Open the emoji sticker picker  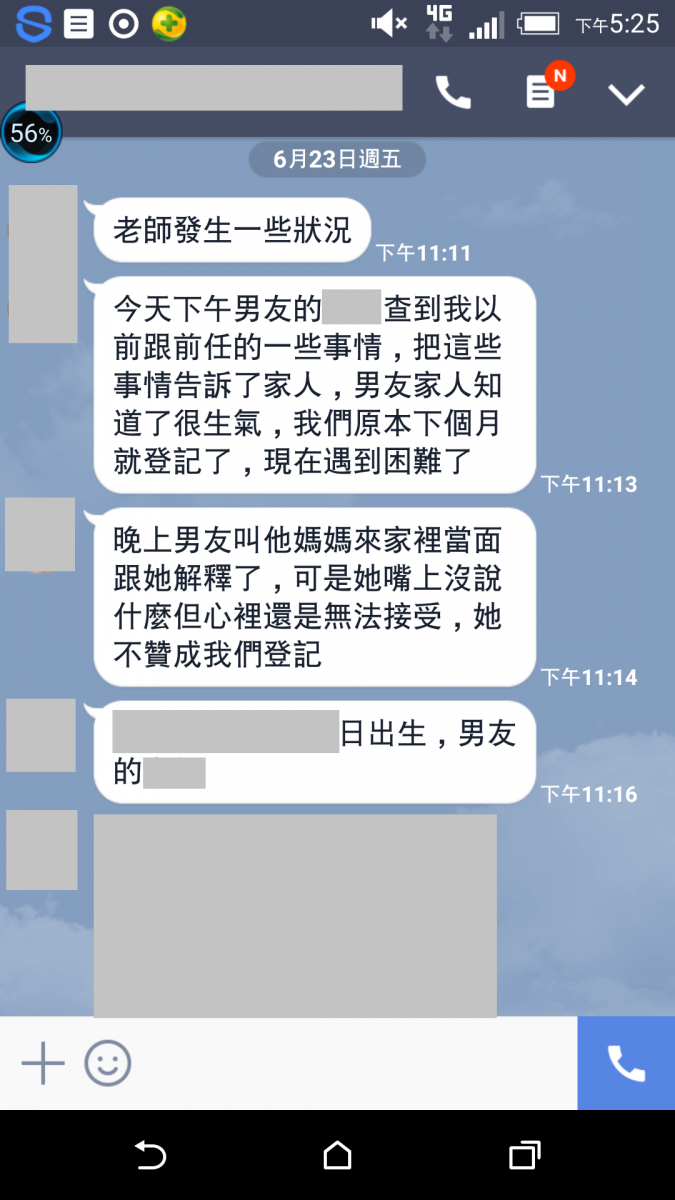pyautogui.click(x=108, y=1063)
